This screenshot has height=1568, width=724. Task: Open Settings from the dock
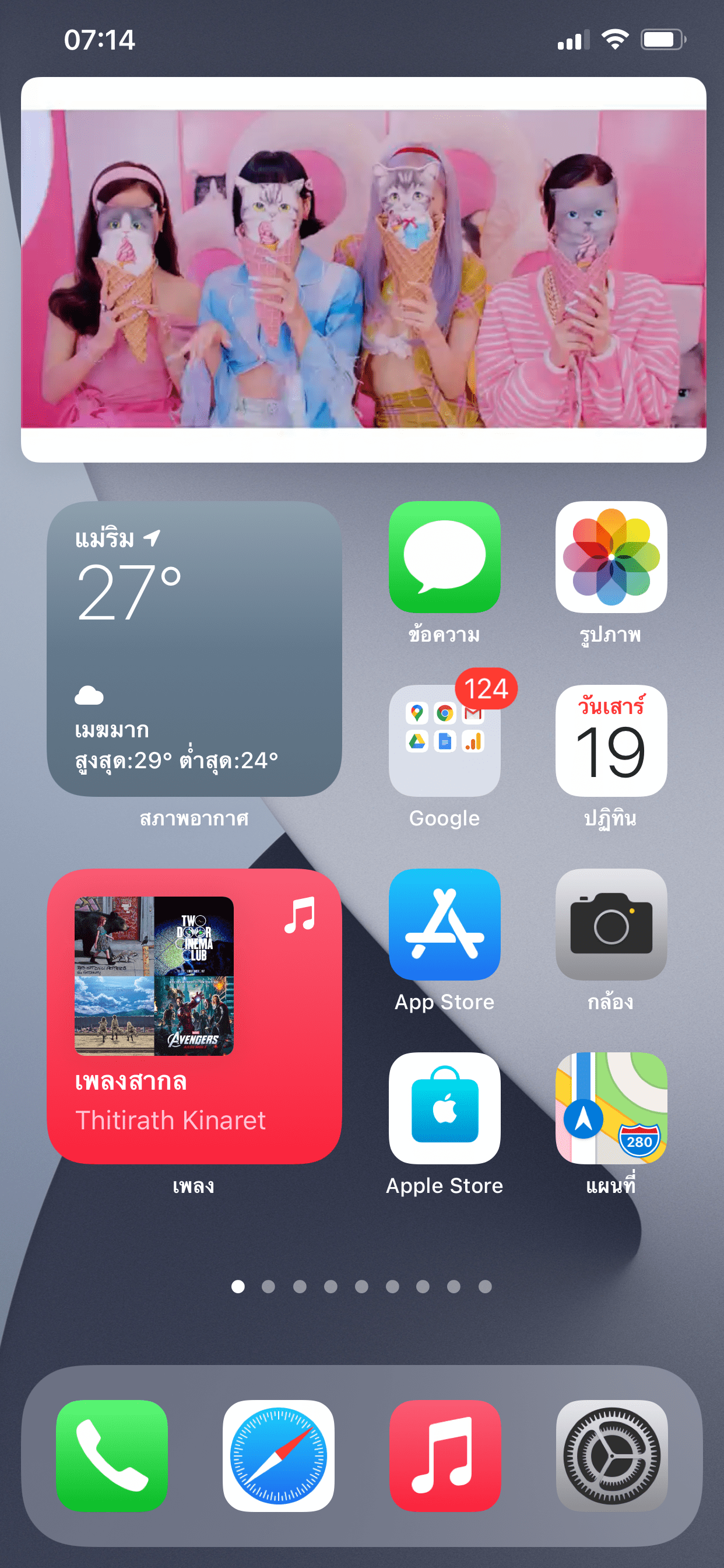(x=611, y=1455)
